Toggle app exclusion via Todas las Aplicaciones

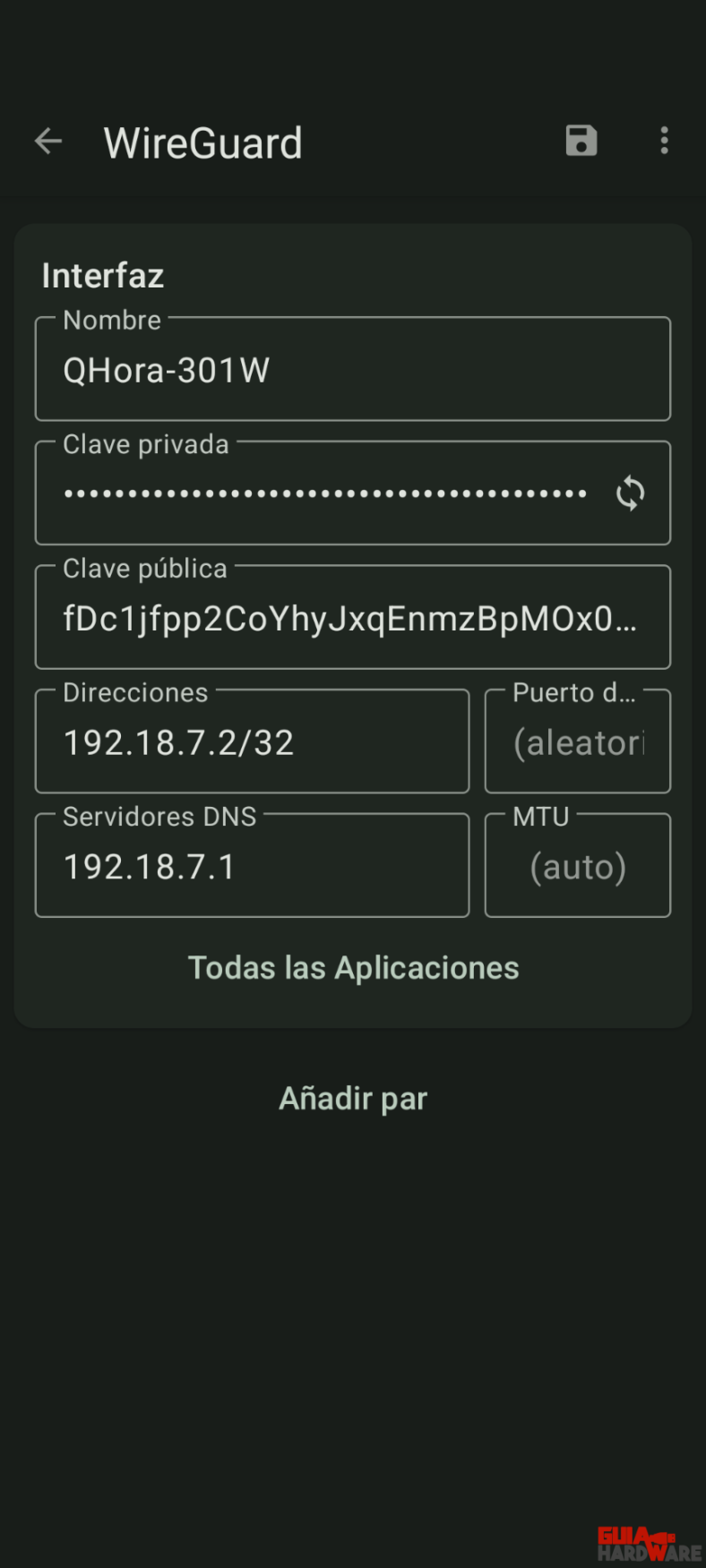tap(353, 968)
